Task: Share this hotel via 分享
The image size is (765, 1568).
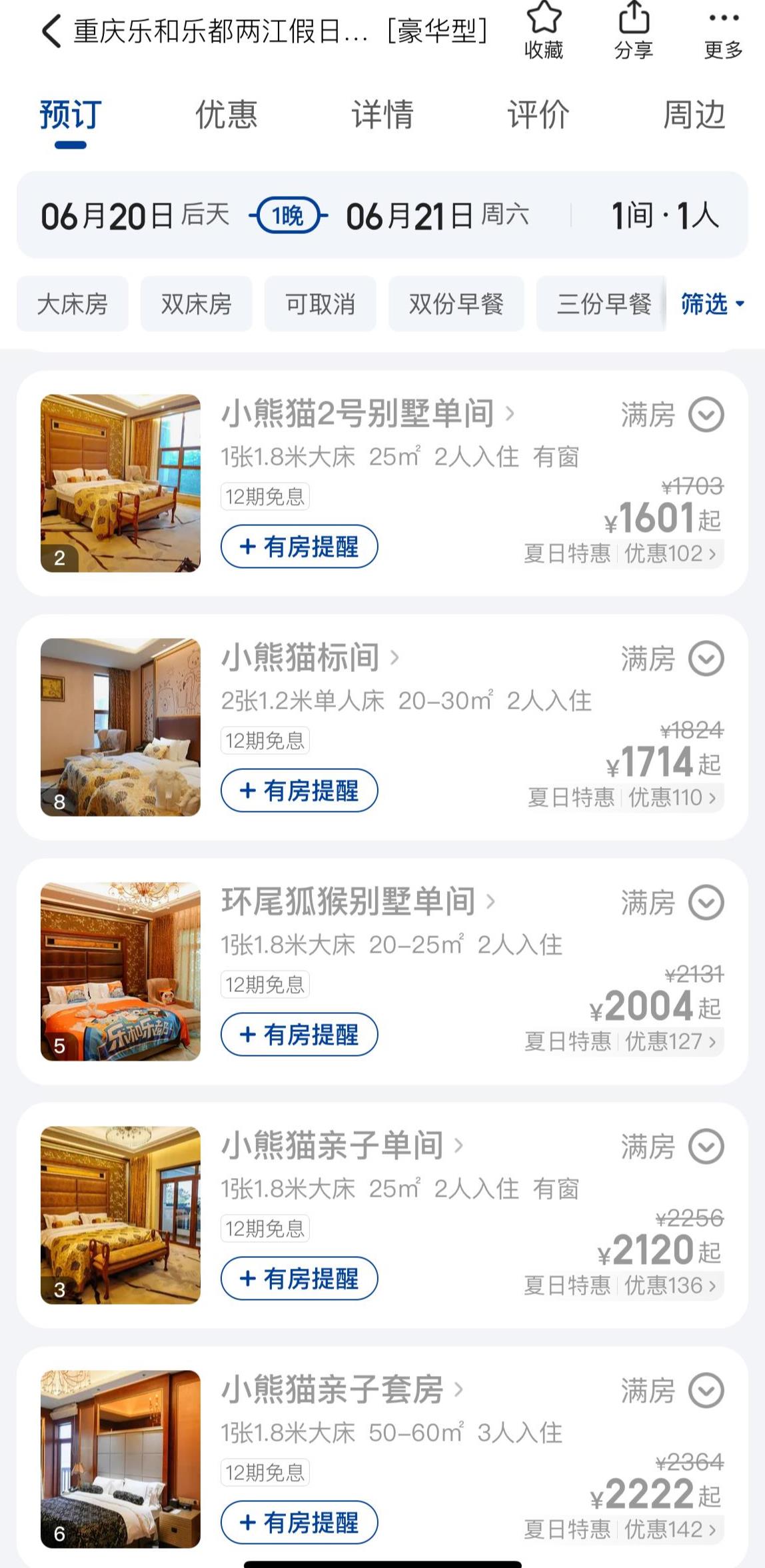Action: click(x=633, y=31)
